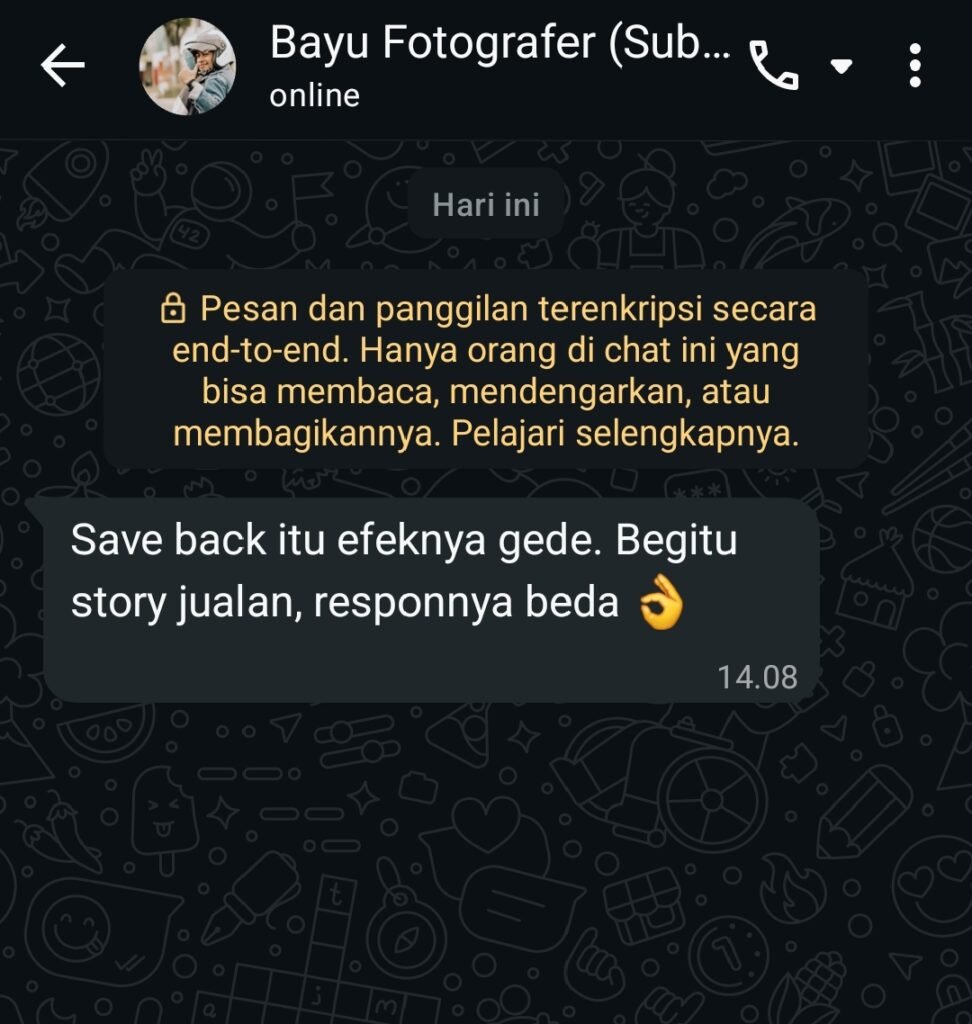The height and width of the screenshot is (1024, 972).
Task: Open the three-dot overflow menu
Action: point(915,66)
